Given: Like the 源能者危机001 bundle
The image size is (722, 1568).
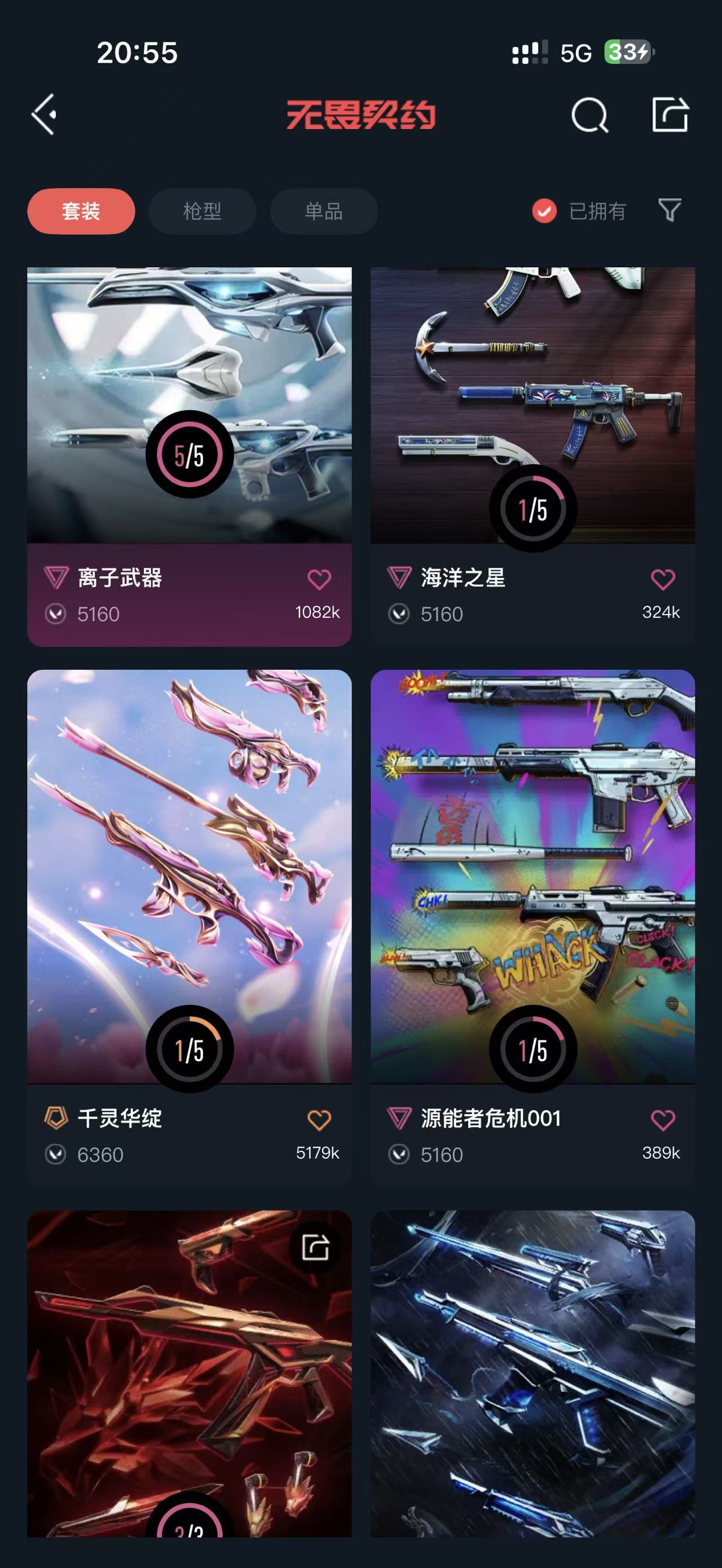Looking at the screenshot, I should (662, 1120).
